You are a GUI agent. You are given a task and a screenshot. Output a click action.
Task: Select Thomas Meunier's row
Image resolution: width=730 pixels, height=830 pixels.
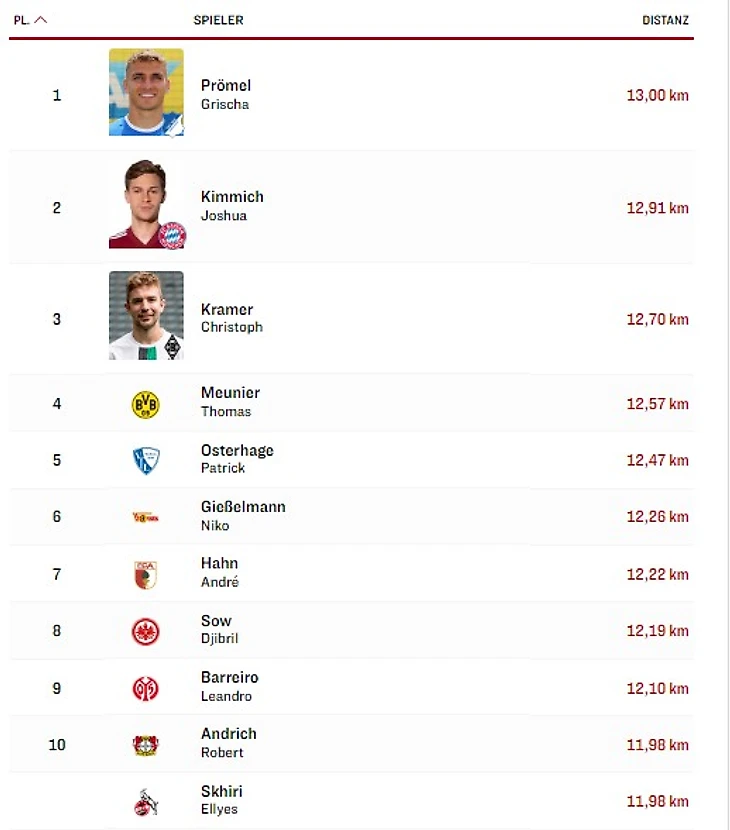(230, 402)
